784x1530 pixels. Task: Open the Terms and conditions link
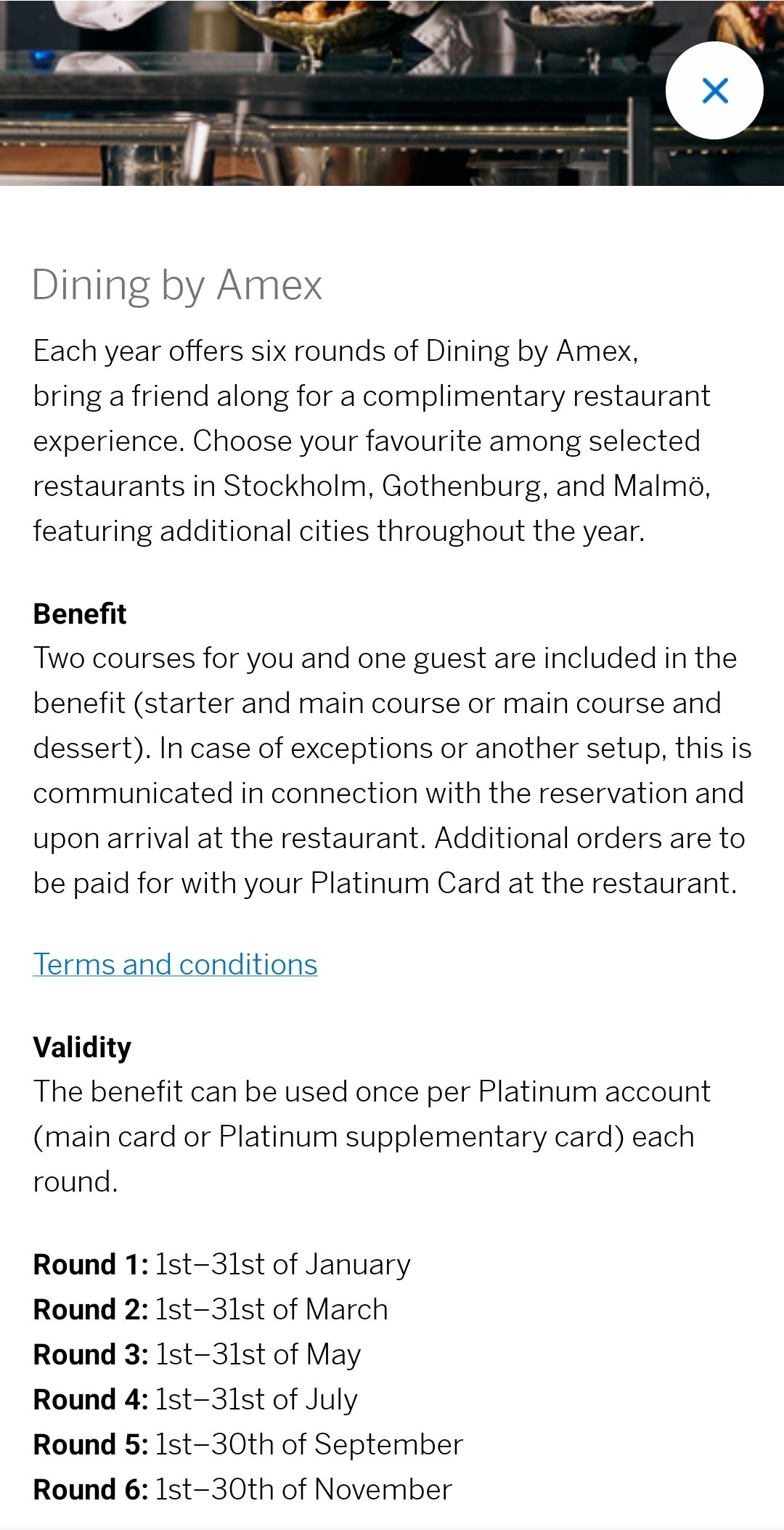click(175, 964)
